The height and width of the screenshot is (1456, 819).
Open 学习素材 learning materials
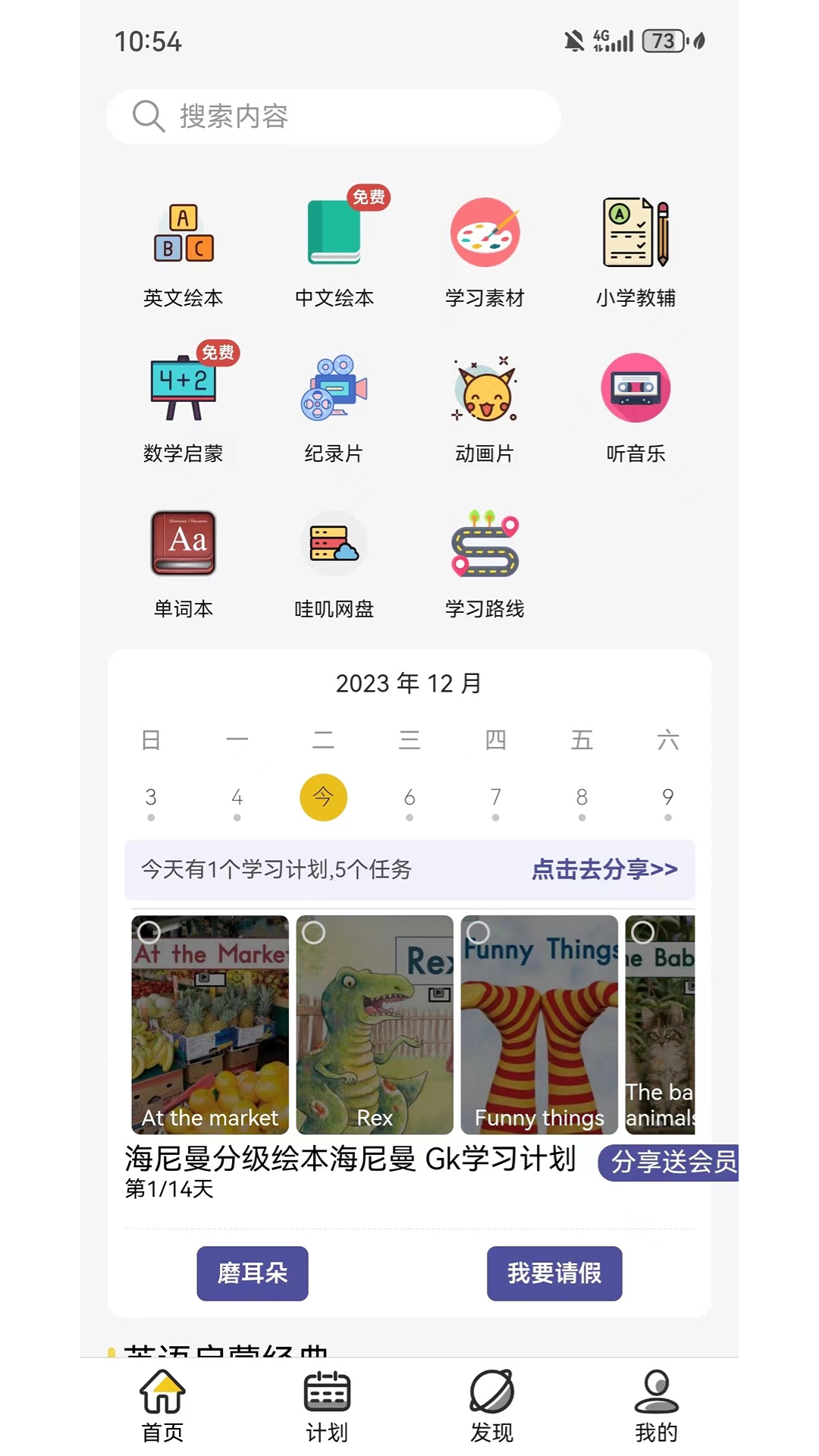485,254
